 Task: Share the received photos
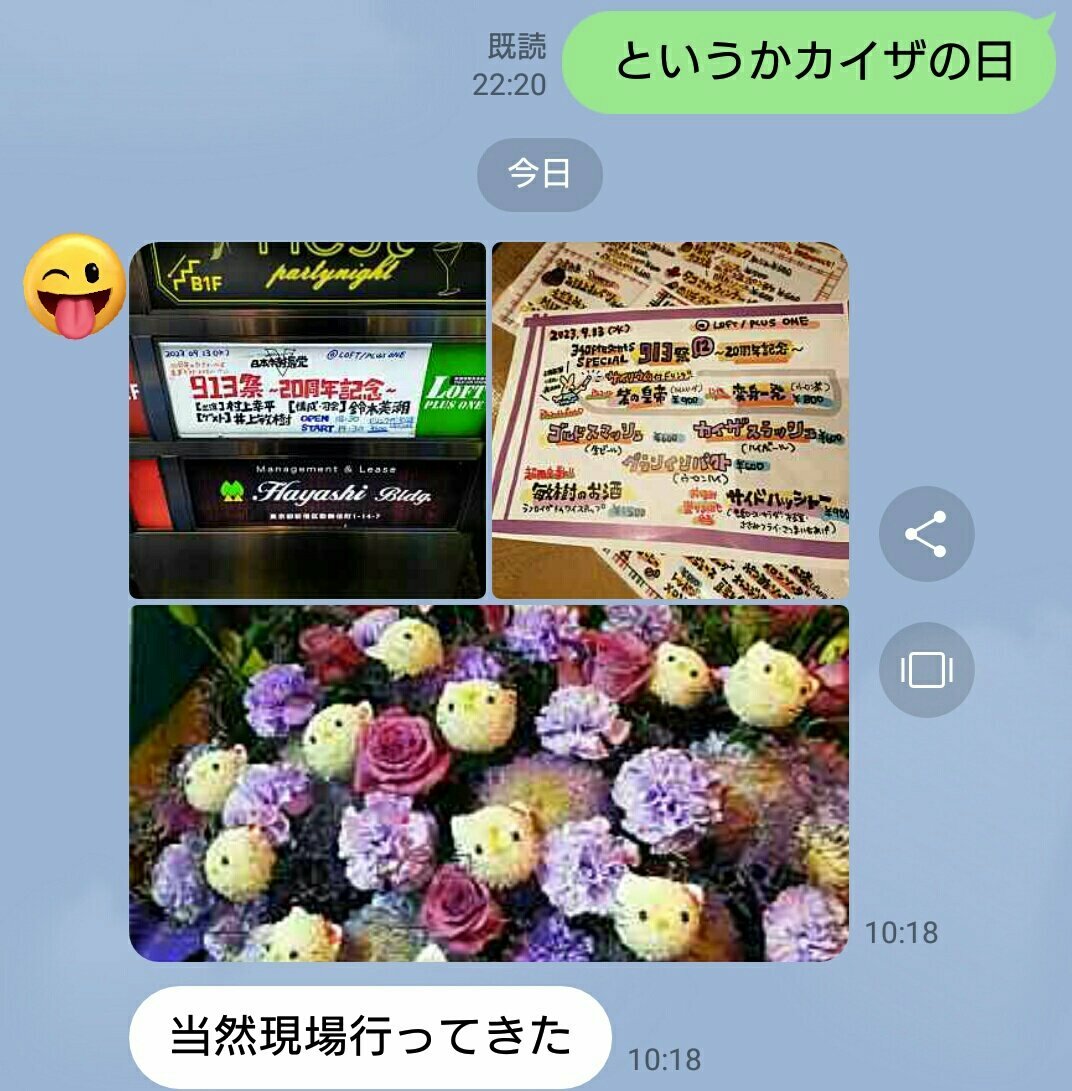coord(926,535)
